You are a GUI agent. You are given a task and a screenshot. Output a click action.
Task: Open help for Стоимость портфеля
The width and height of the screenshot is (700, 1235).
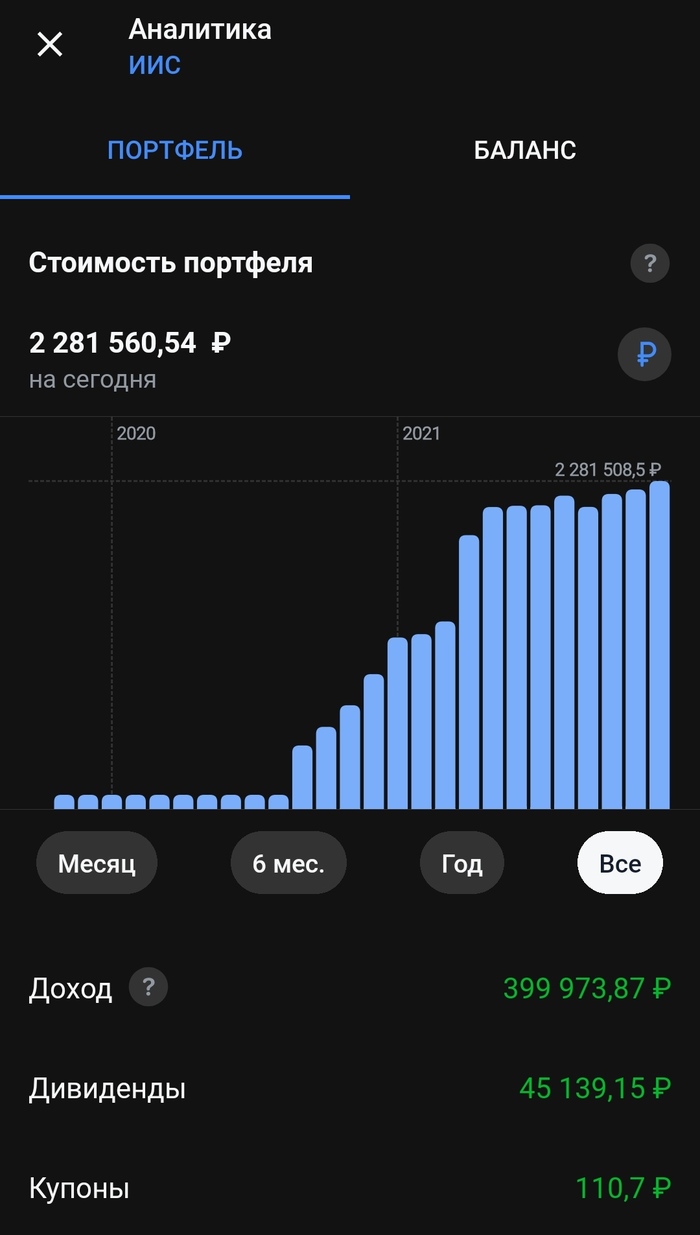(649, 265)
